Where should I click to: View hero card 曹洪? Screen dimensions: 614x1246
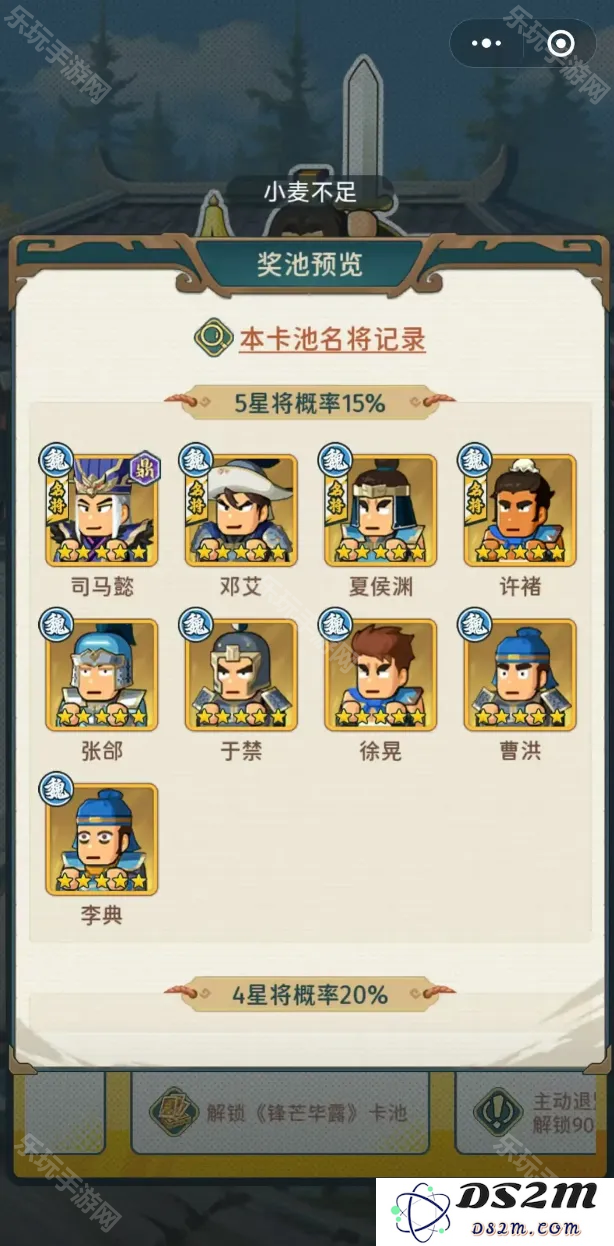click(x=519, y=675)
